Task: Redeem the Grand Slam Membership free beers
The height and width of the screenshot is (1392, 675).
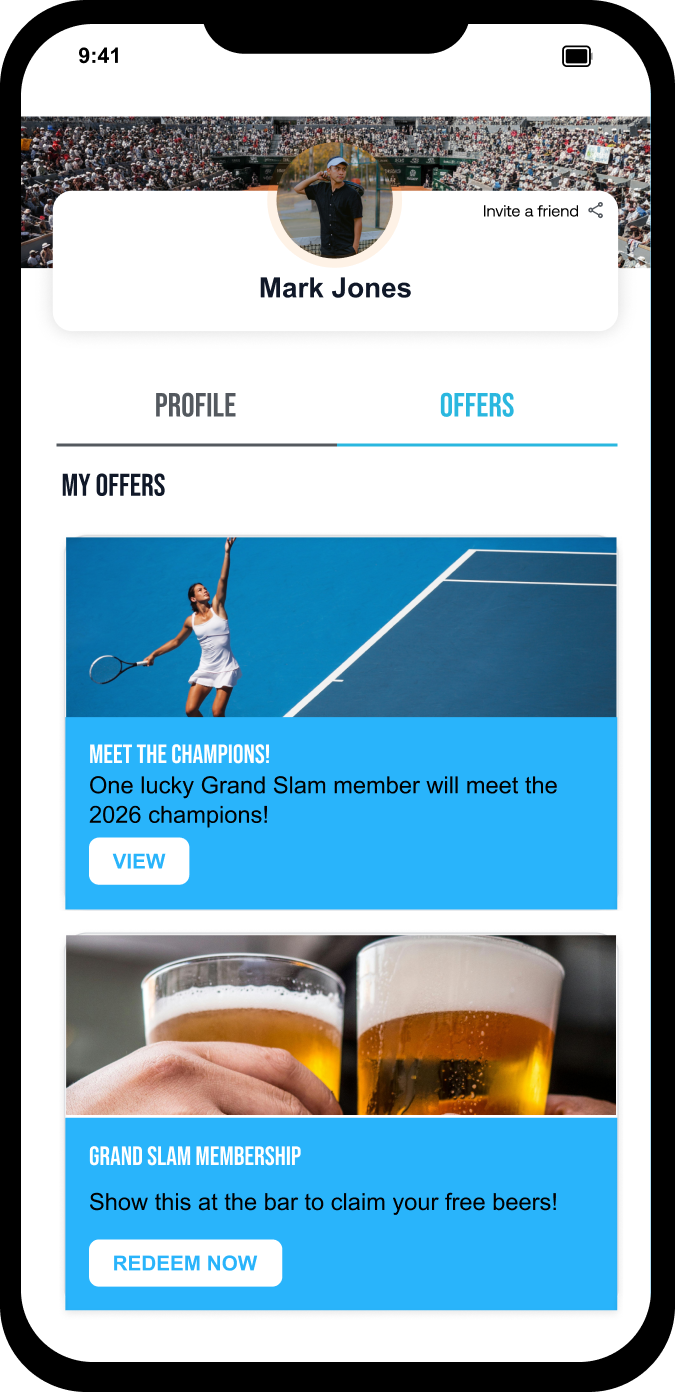Action: (x=185, y=1263)
